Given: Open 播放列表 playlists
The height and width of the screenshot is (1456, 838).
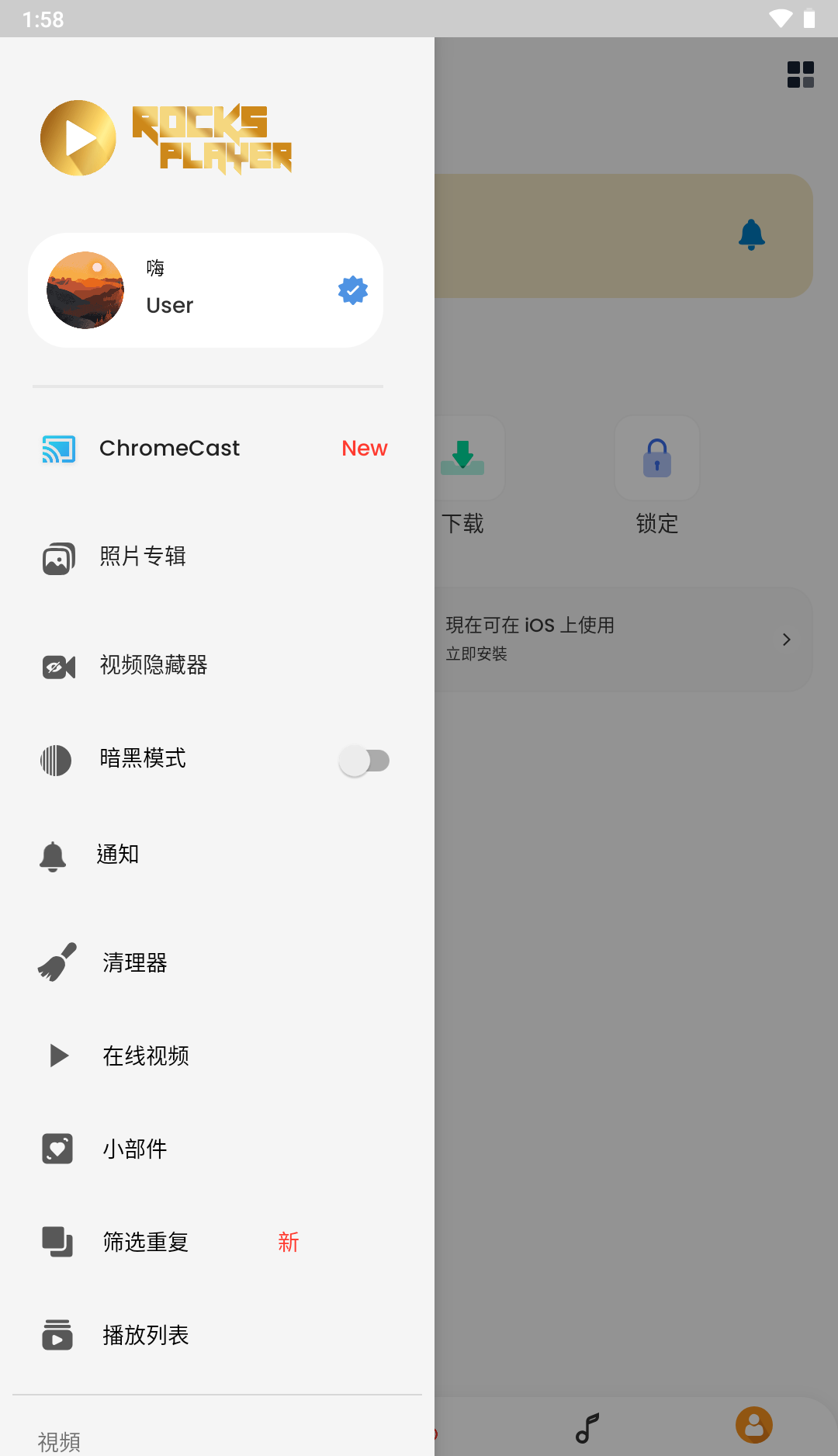Looking at the screenshot, I should point(146,1336).
